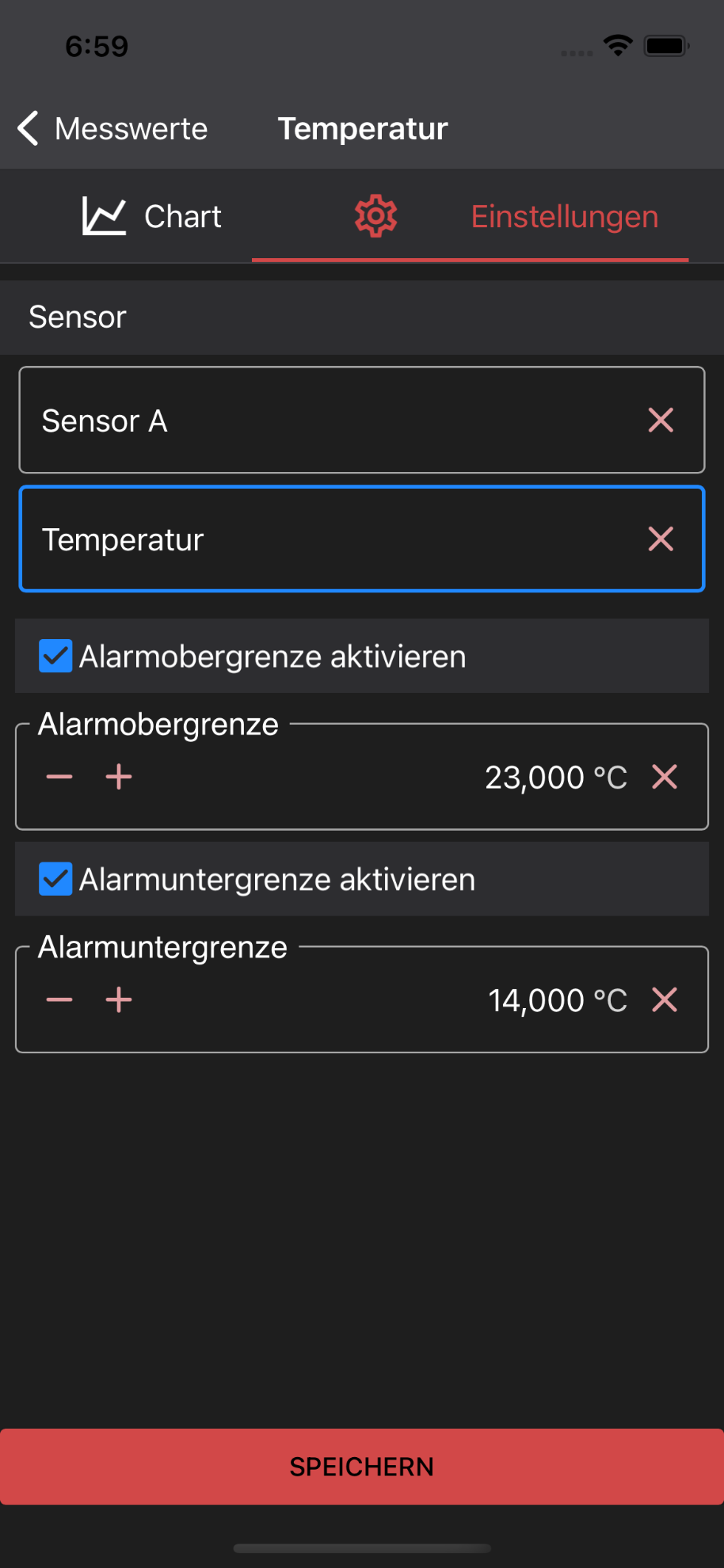Edit the 14,000 °C value

(558, 1000)
